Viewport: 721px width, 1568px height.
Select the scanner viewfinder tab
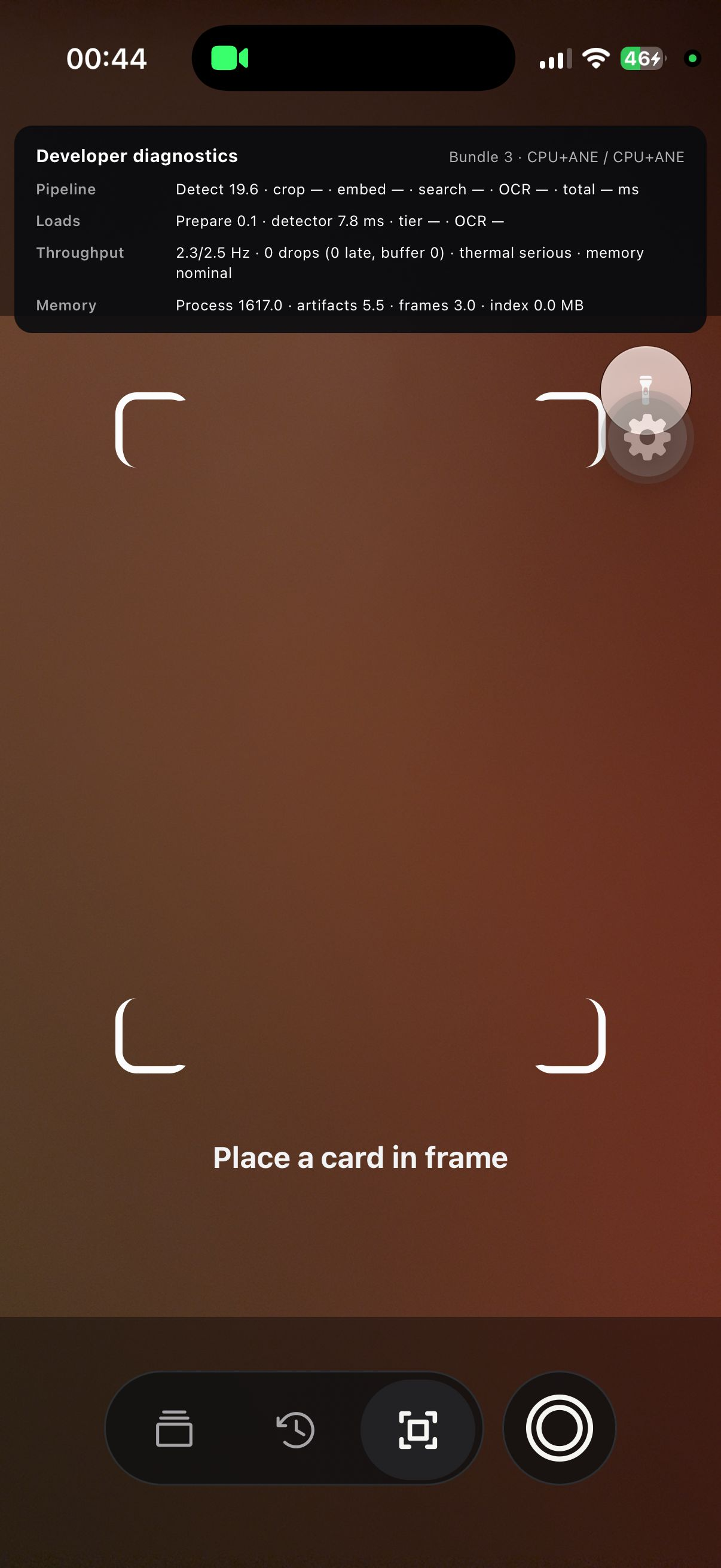pyautogui.click(x=418, y=1429)
